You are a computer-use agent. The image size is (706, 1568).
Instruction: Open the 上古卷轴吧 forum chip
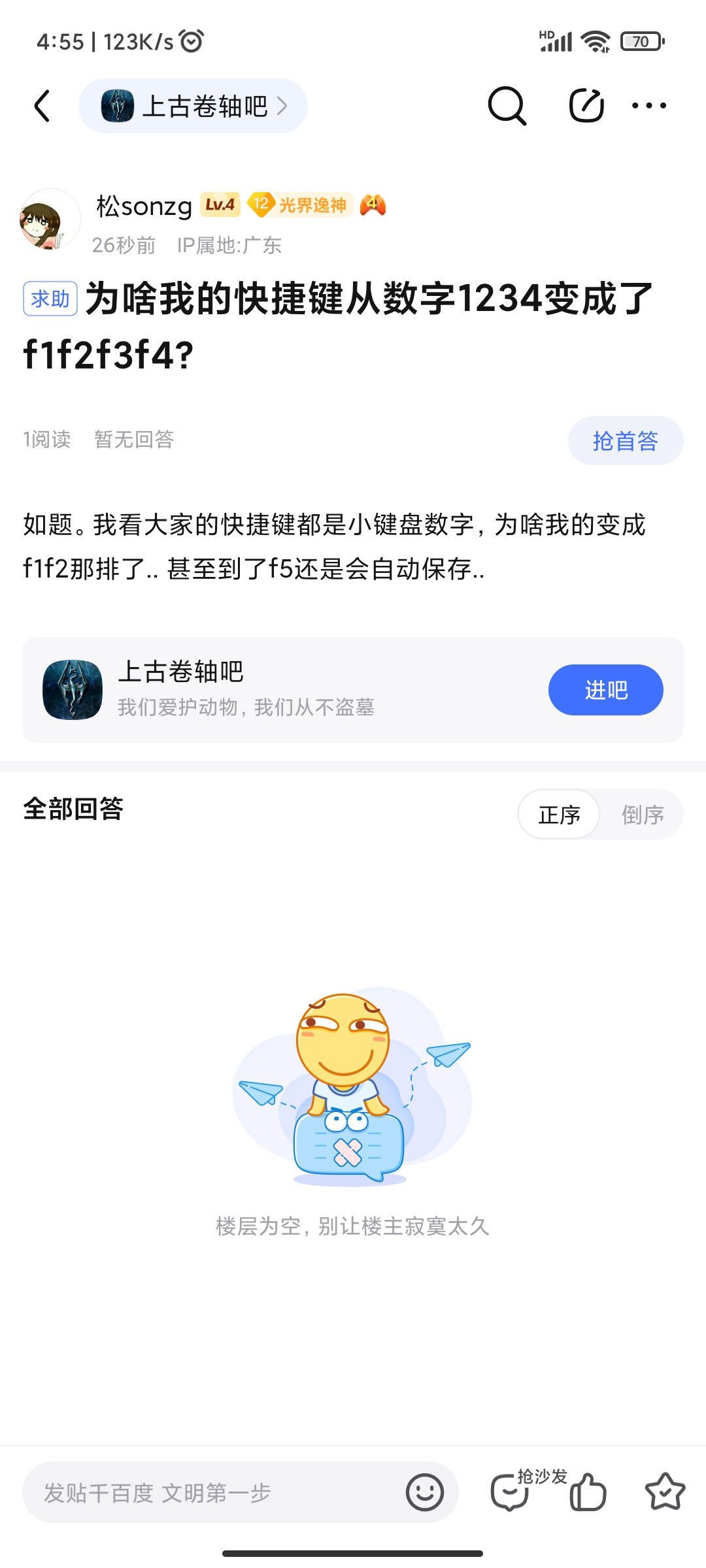coord(193,106)
